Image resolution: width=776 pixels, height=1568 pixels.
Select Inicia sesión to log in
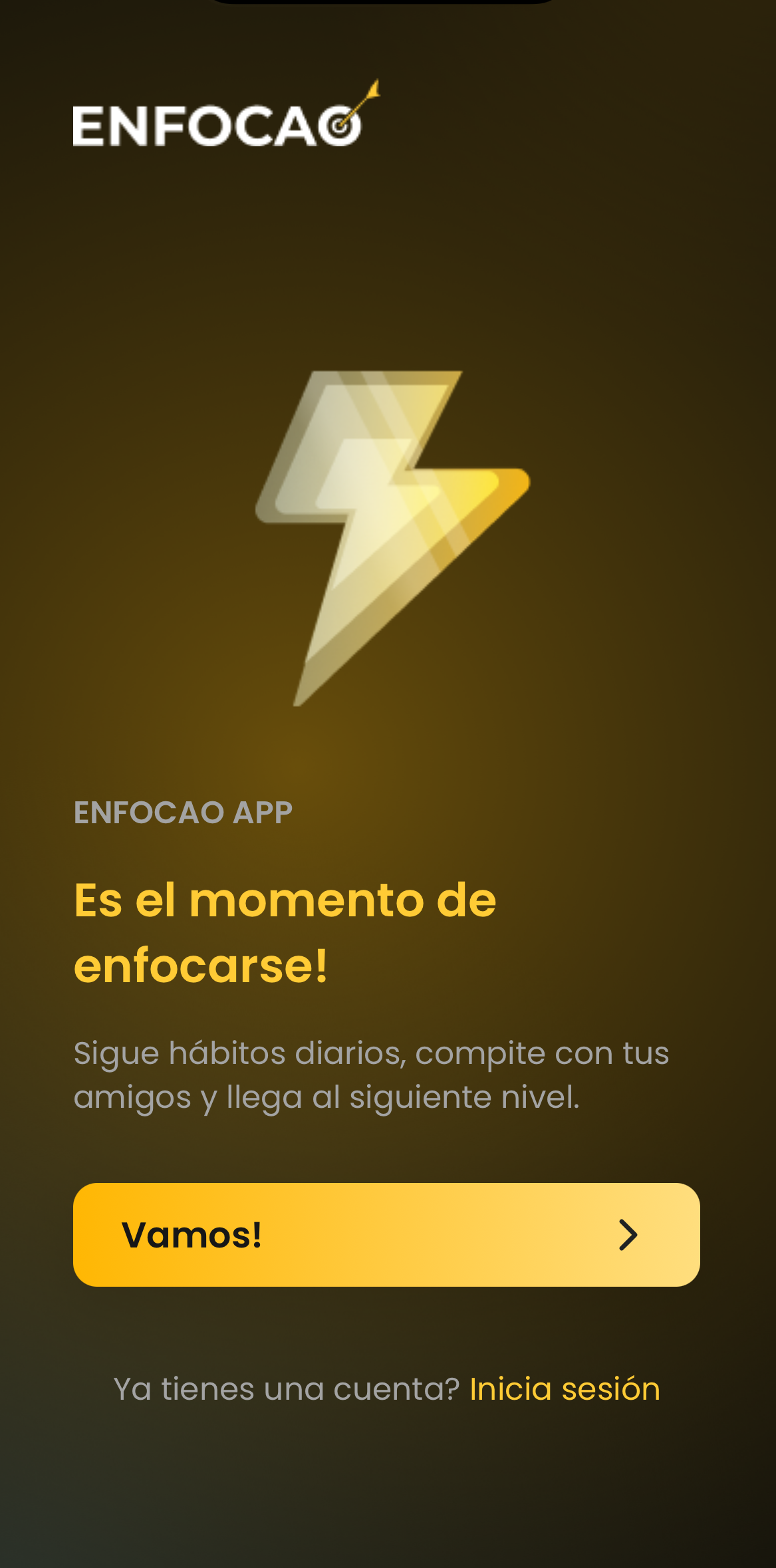coord(565,1388)
